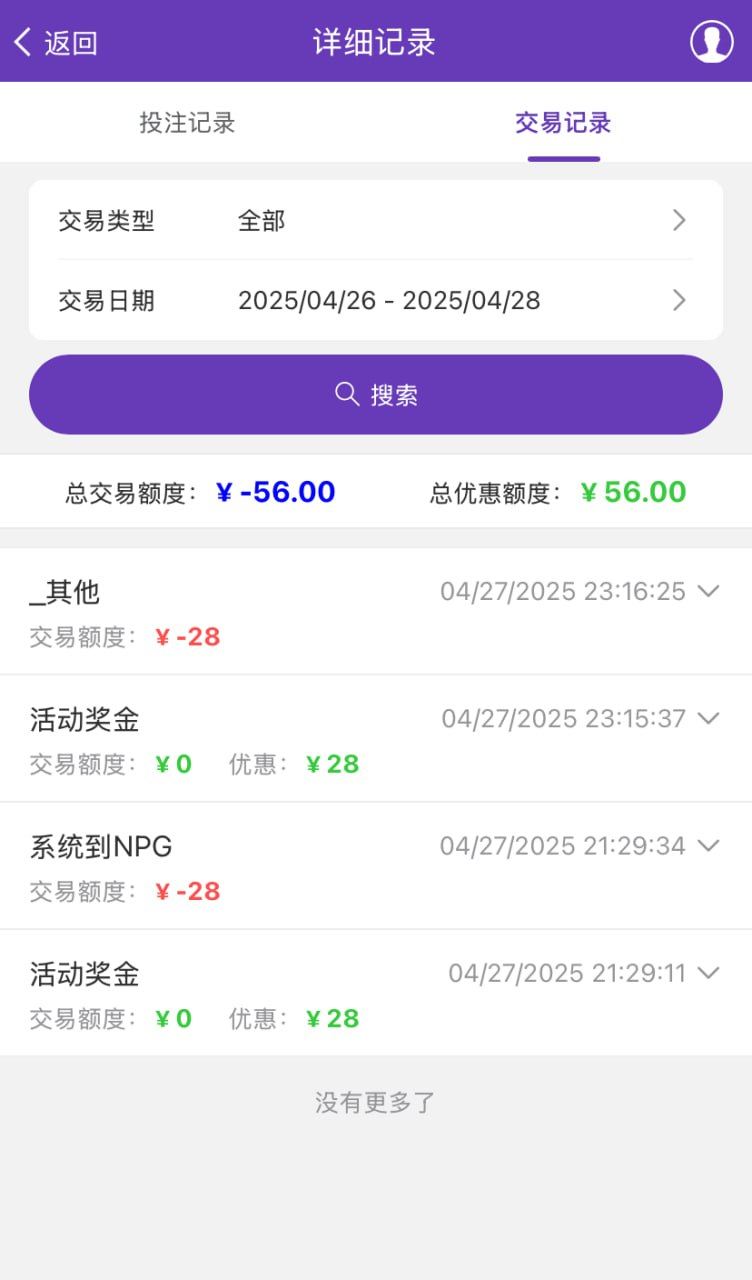This screenshot has height=1280, width=752.
Task: Tap the purple 搜索 button
Action: coord(376,394)
